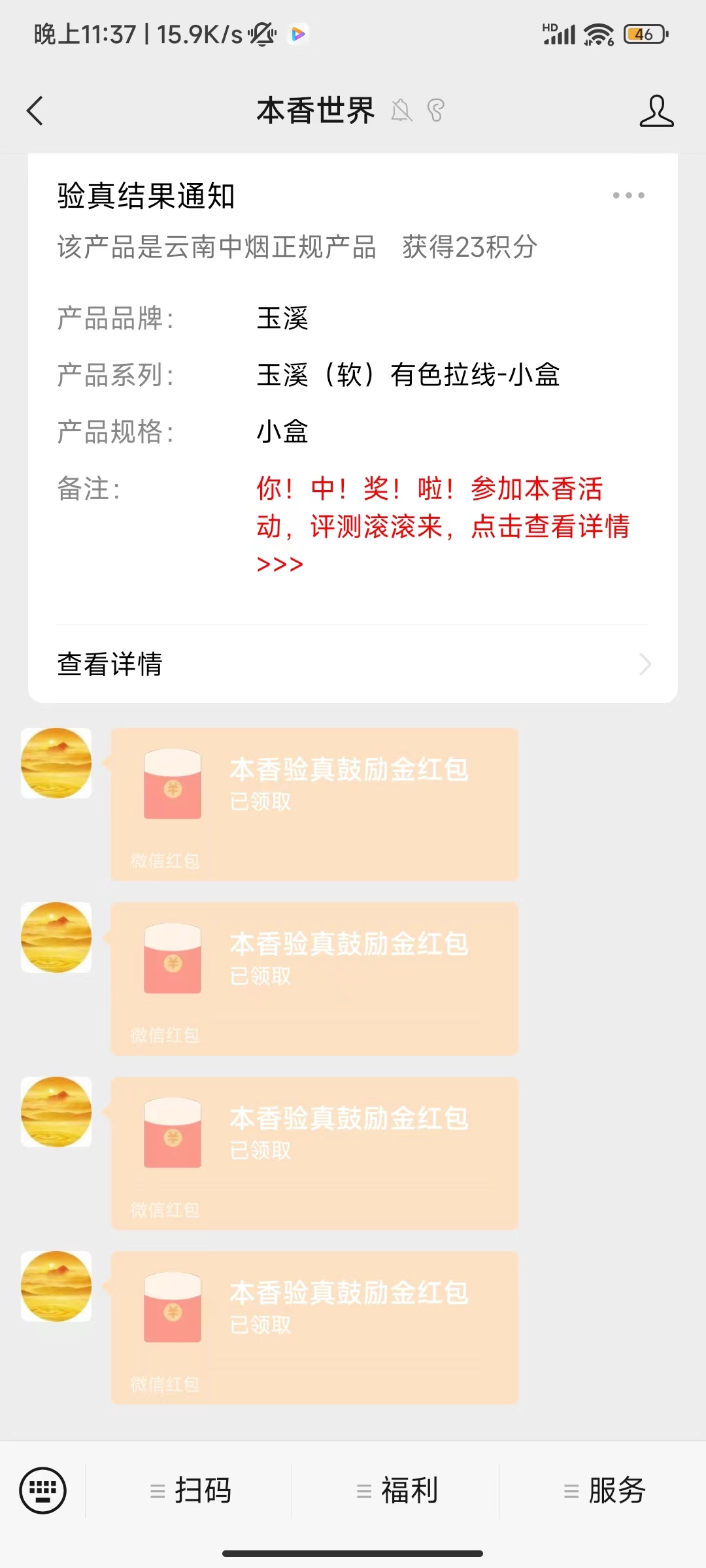Tap the do-not-disturb icon in the status bar
The width and height of the screenshot is (706, 1568).
pos(261,35)
